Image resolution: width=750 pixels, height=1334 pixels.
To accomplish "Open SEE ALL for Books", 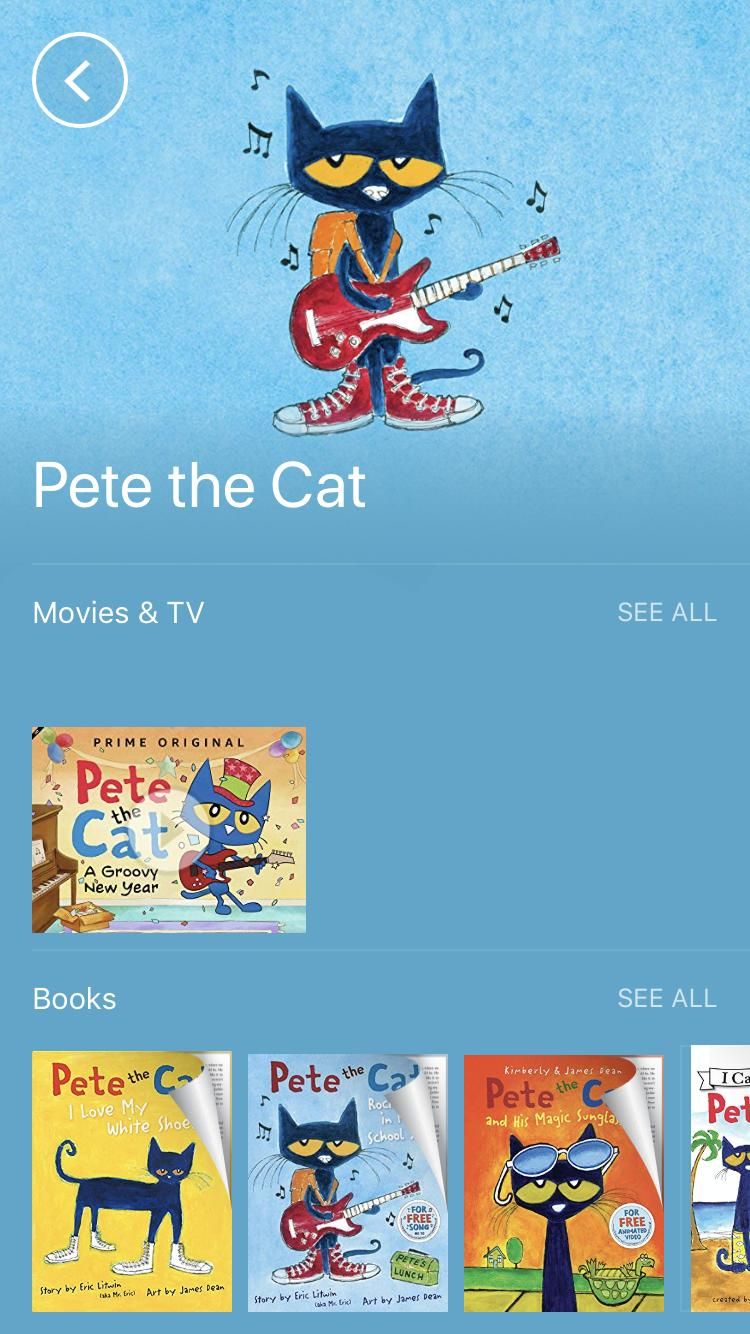I will click(666, 998).
